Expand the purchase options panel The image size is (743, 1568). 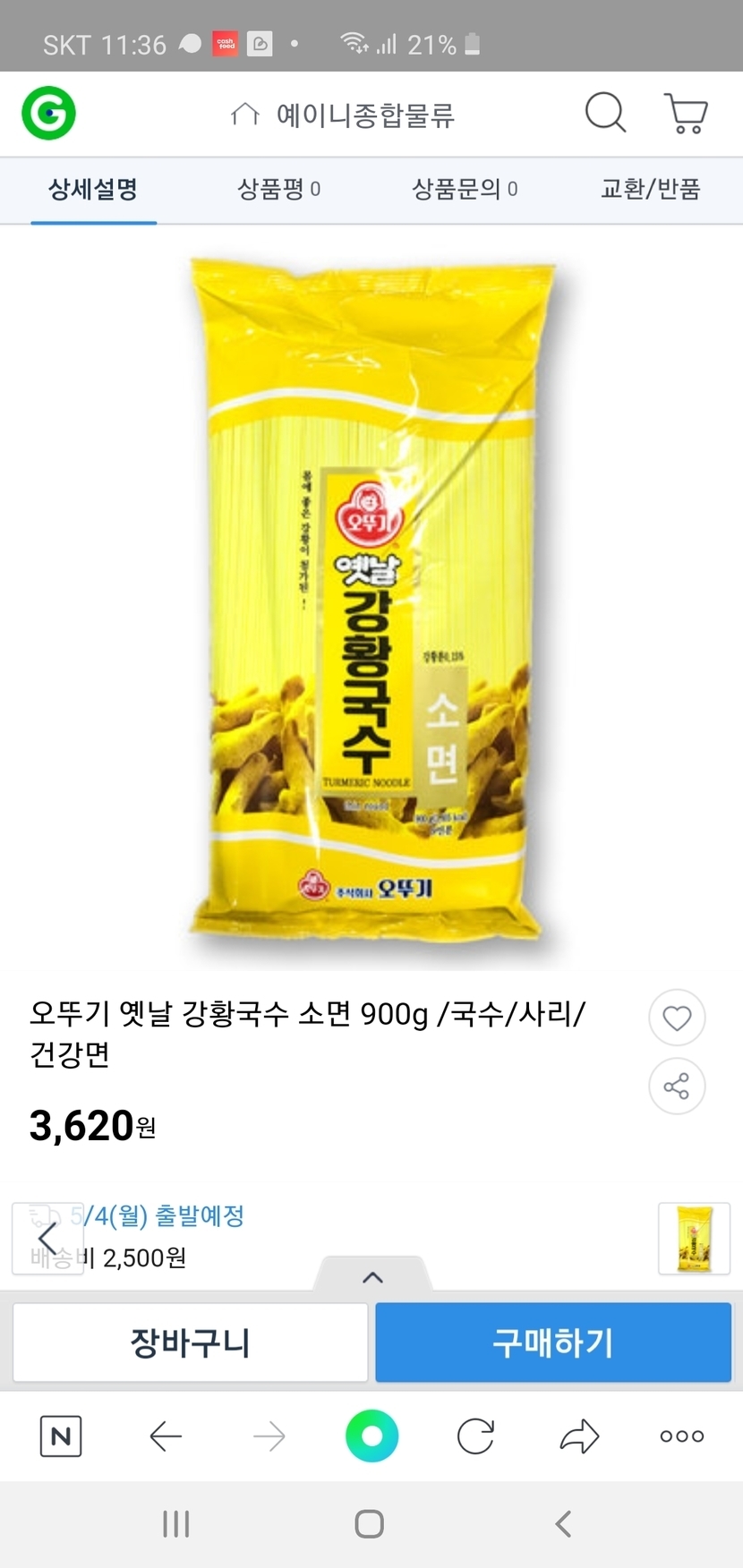point(372,1276)
